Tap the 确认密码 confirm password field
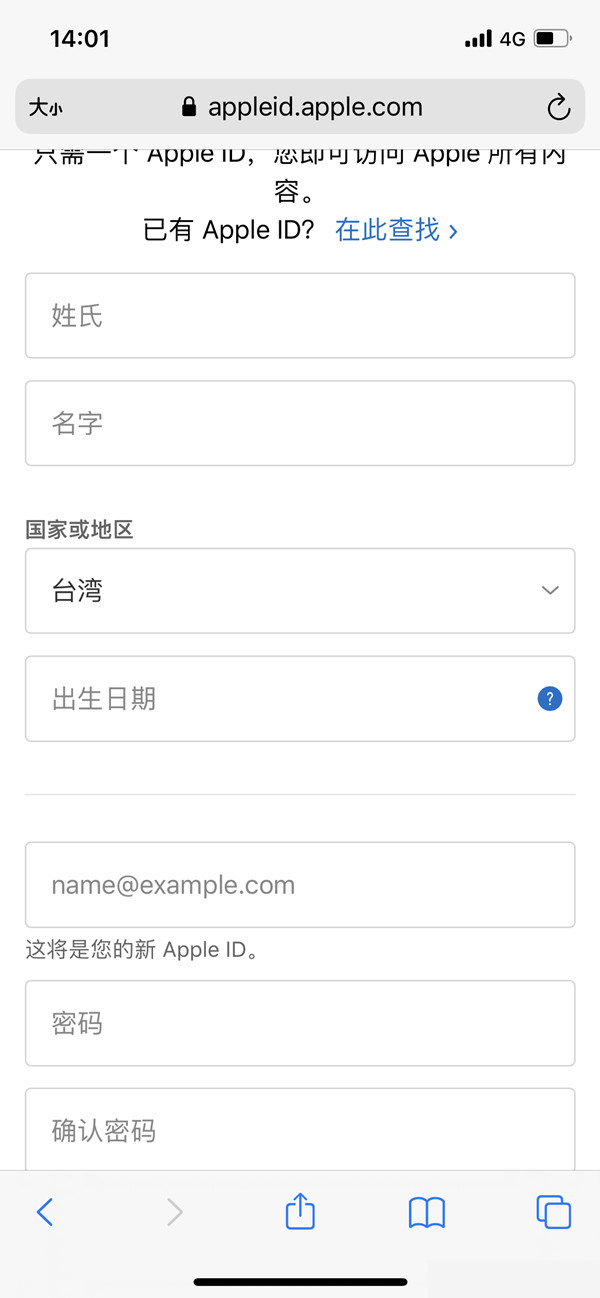The width and height of the screenshot is (600, 1298). [300, 1130]
